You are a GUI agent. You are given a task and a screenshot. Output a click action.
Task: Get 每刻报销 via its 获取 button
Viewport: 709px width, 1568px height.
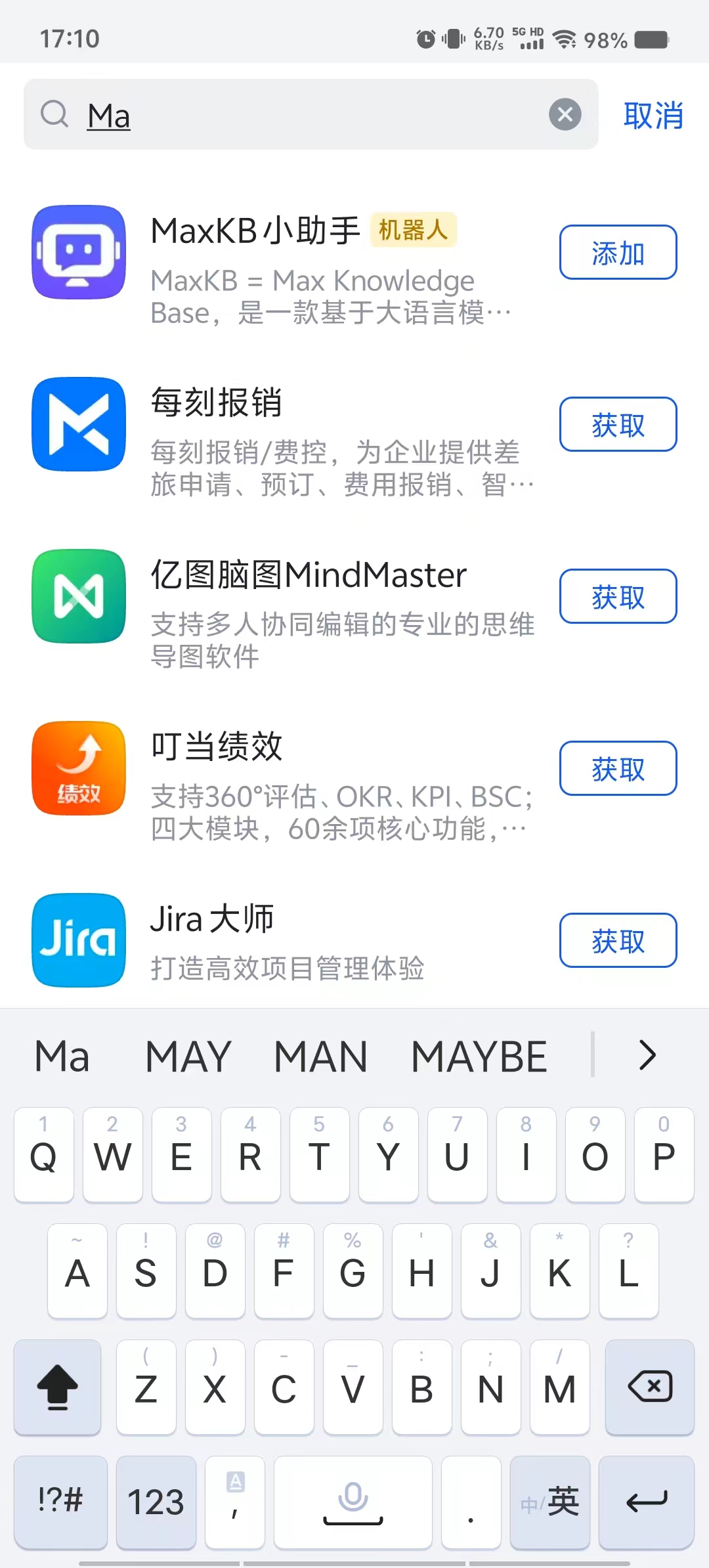617,424
